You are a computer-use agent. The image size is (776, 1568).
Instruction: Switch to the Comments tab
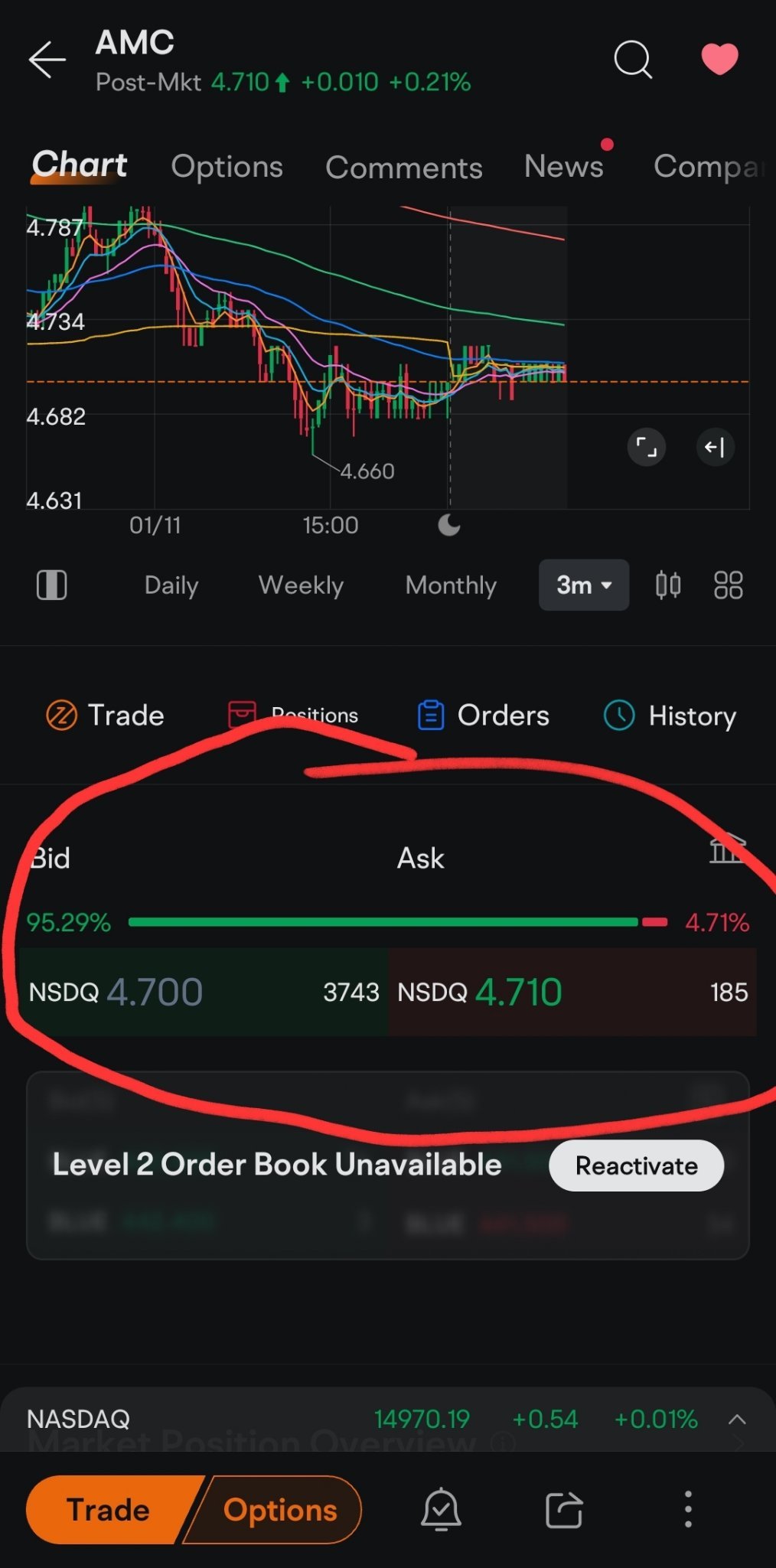pyautogui.click(x=403, y=168)
